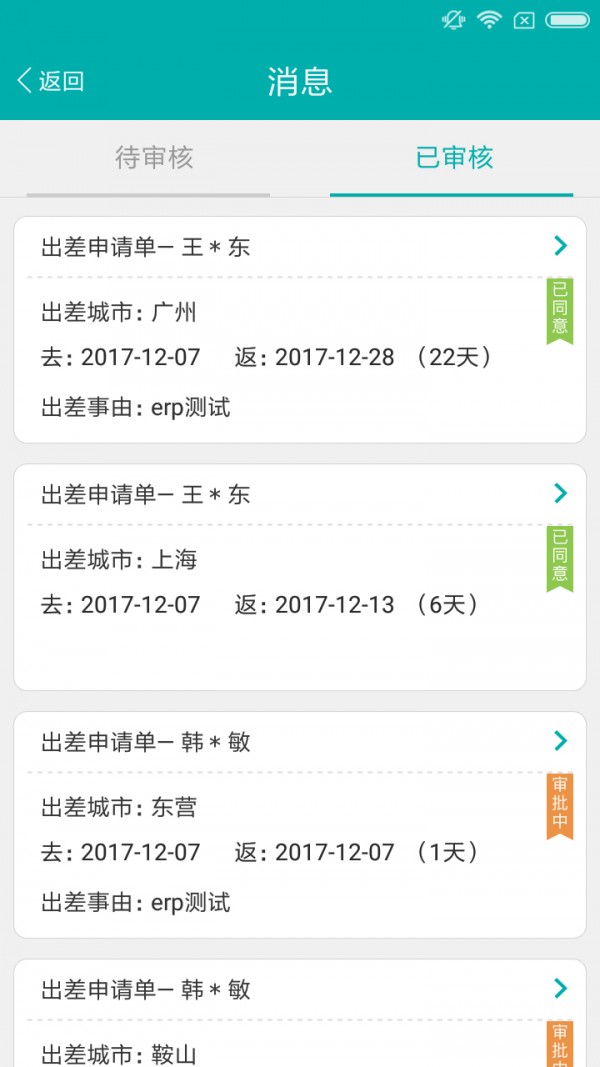Open 韩*敏's 鞍山 travel request card
This screenshot has width=600, height=1067.
pos(300,1013)
